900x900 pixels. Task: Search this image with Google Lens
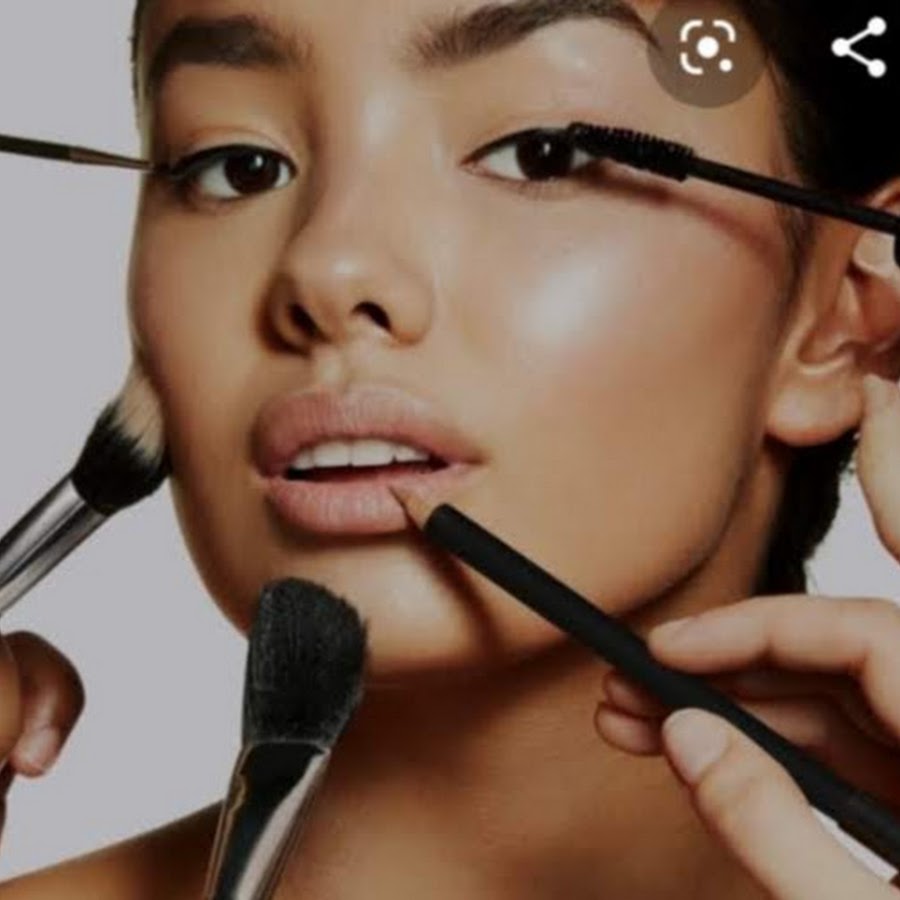click(x=706, y=47)
